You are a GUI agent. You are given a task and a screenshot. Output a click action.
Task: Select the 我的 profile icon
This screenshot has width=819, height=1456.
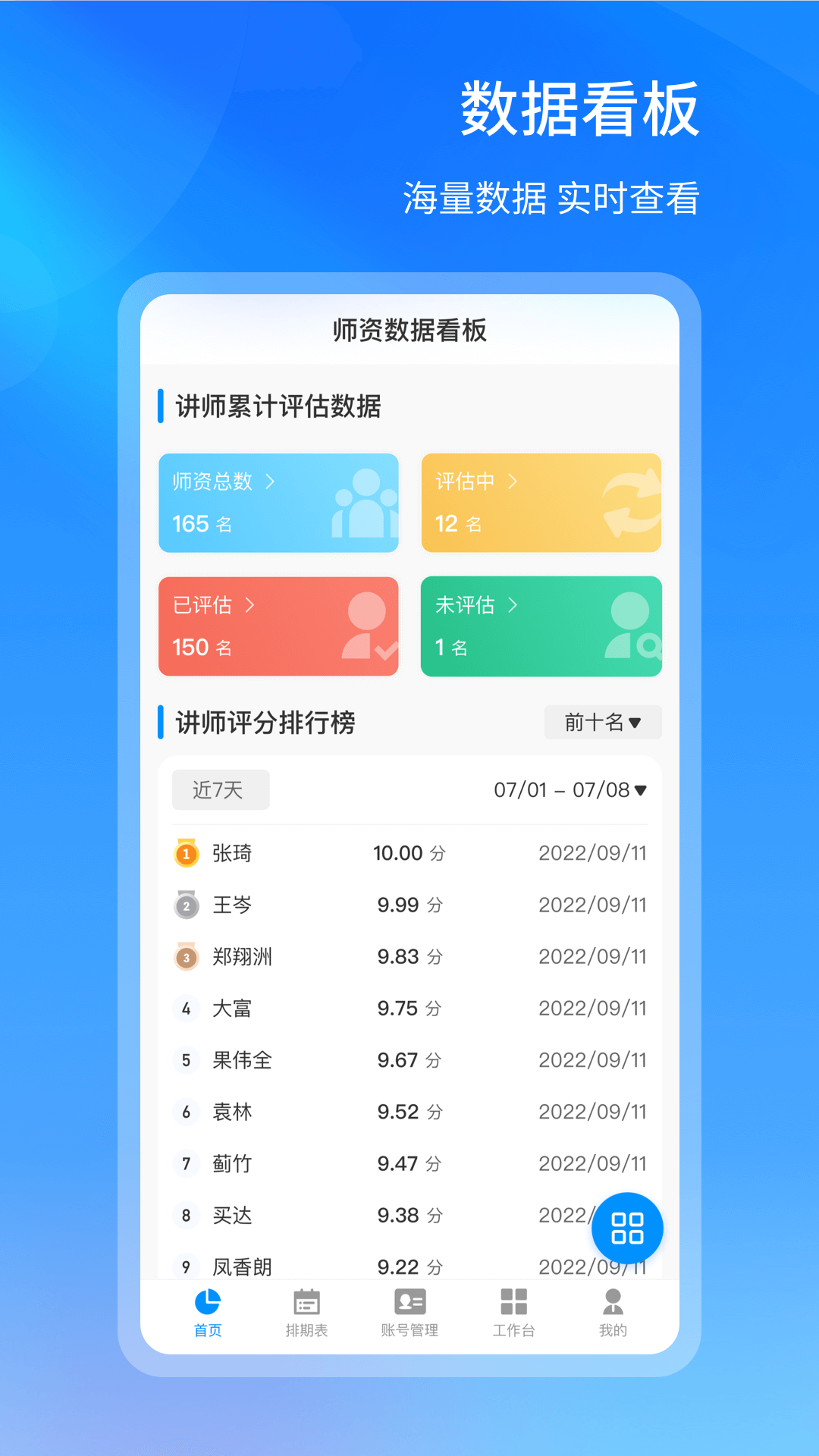[x=613, y=1301]
